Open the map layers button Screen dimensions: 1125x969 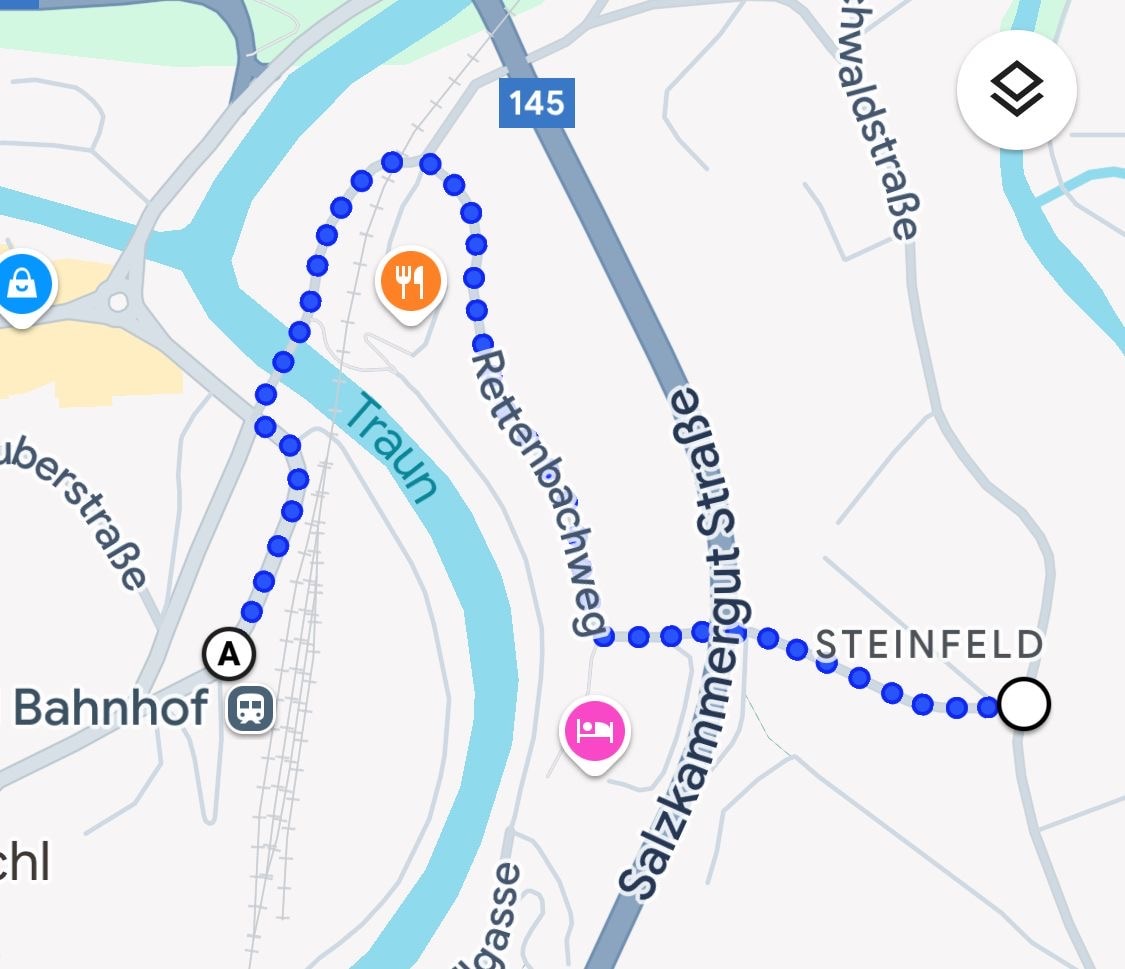click(x=1016, y=90)
